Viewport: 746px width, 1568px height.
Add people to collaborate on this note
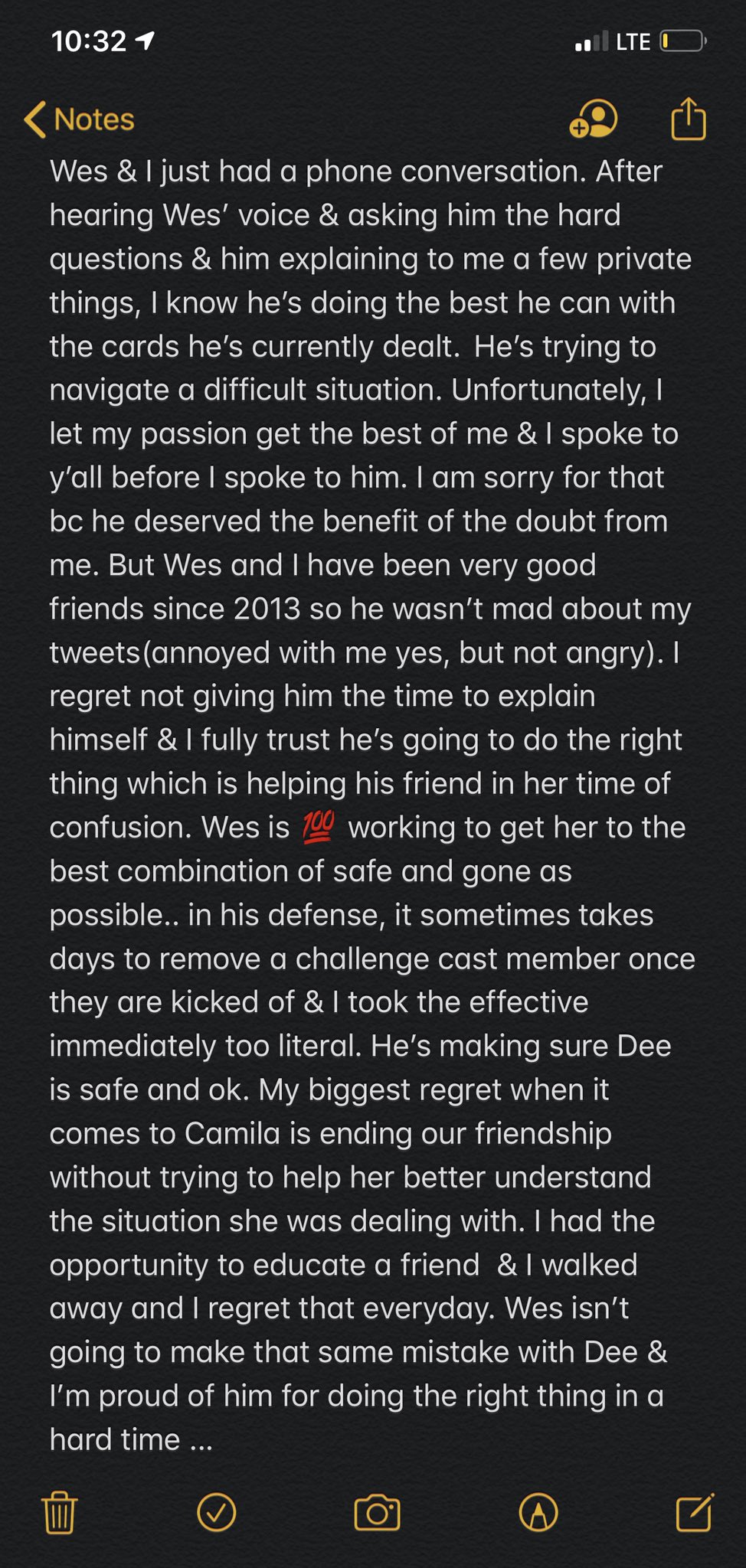(594, 119)
